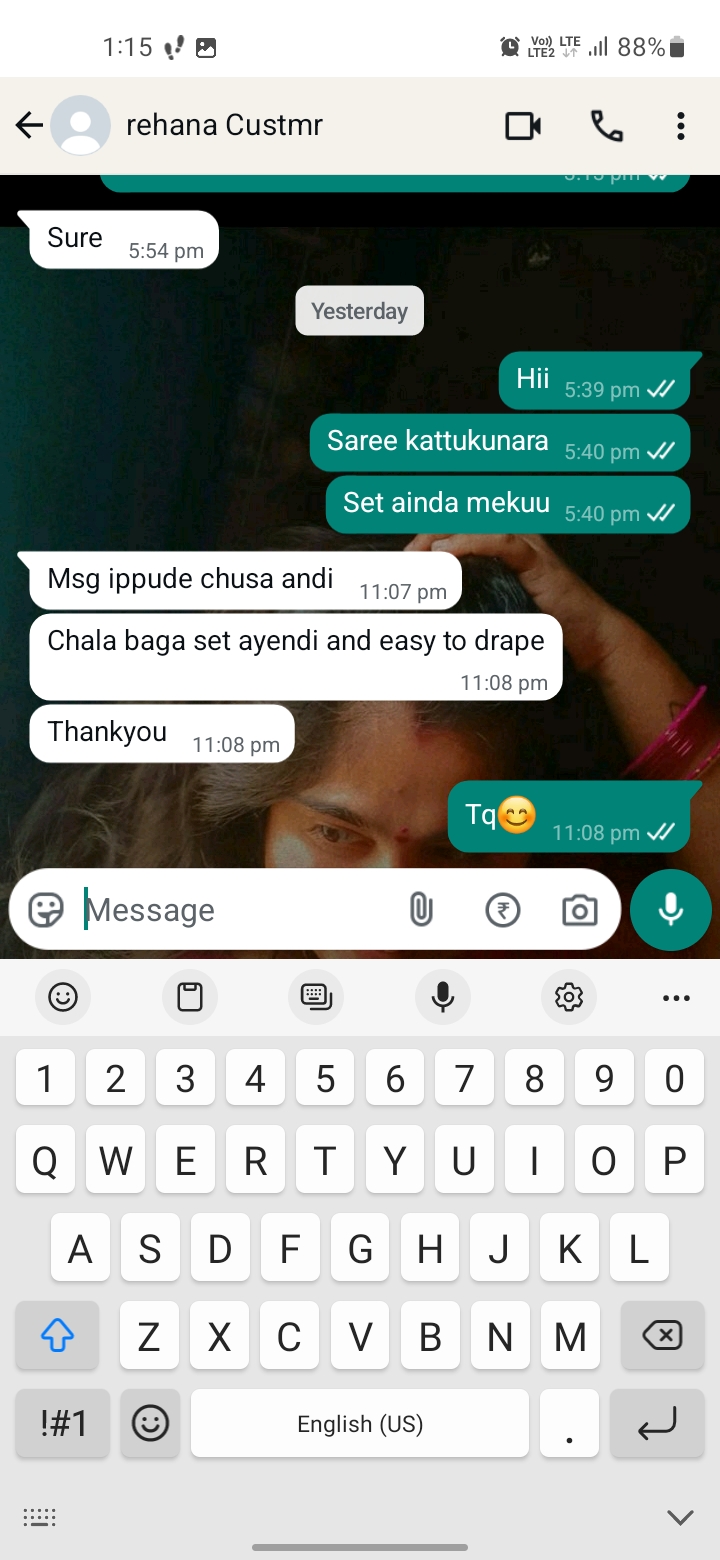
Task: Record a voice message
Action: (x=671, y=909)
